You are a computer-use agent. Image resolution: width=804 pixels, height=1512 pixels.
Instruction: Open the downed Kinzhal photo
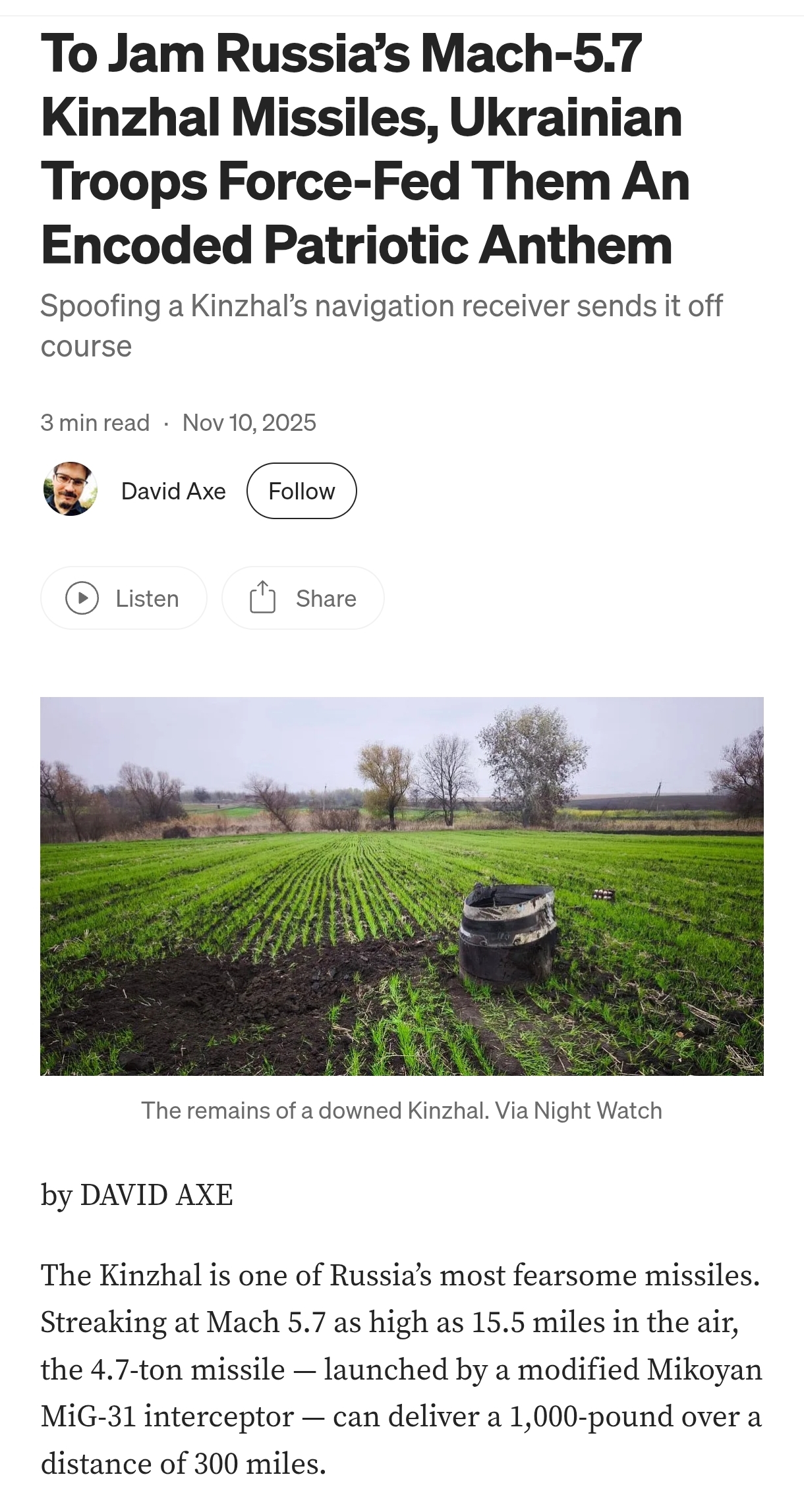click(x=402, y=885)
